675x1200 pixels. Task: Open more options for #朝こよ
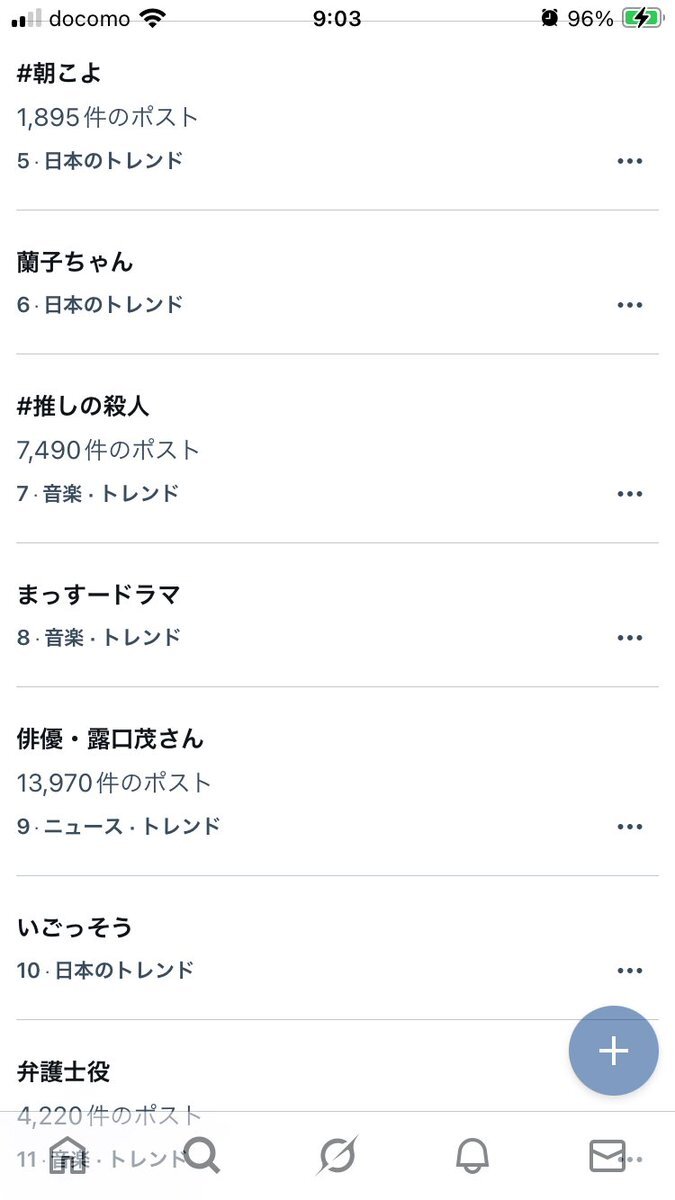coord(629,161)
